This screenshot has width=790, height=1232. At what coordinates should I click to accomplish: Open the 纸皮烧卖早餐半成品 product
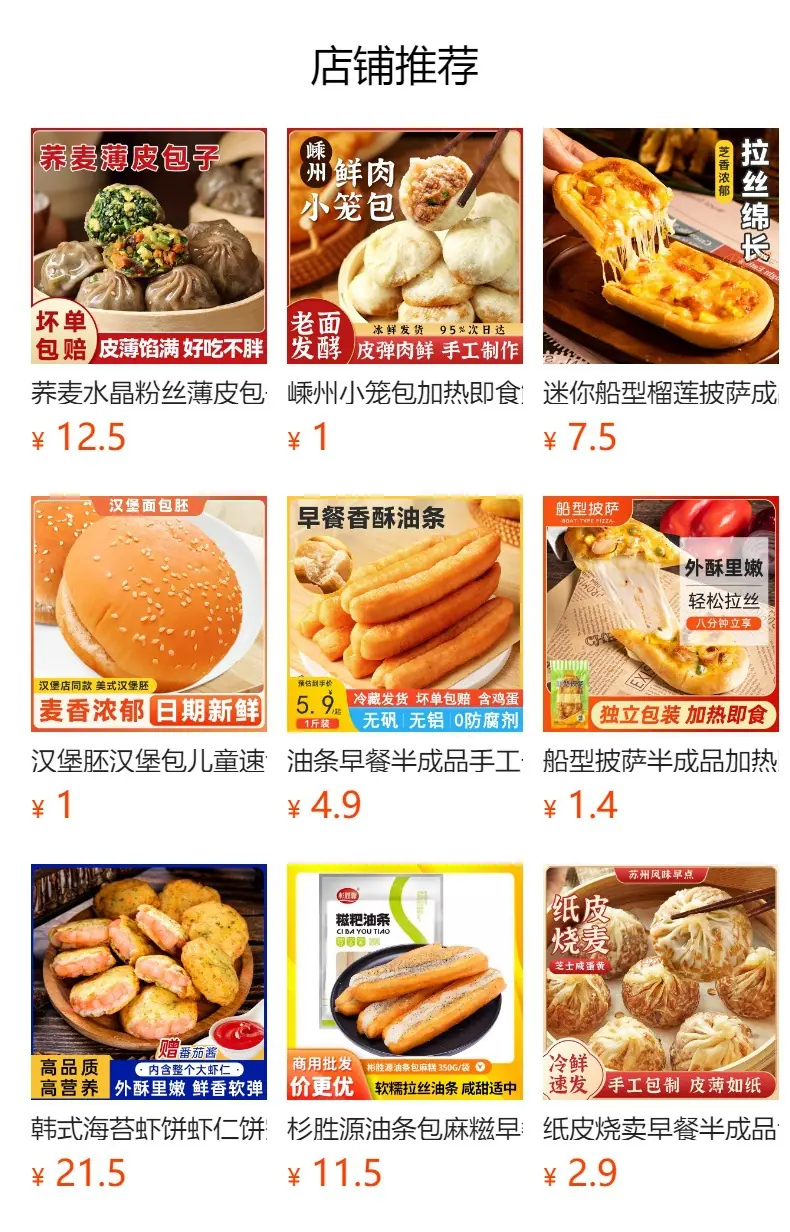pyautogui.click(x=661, y=1027)
